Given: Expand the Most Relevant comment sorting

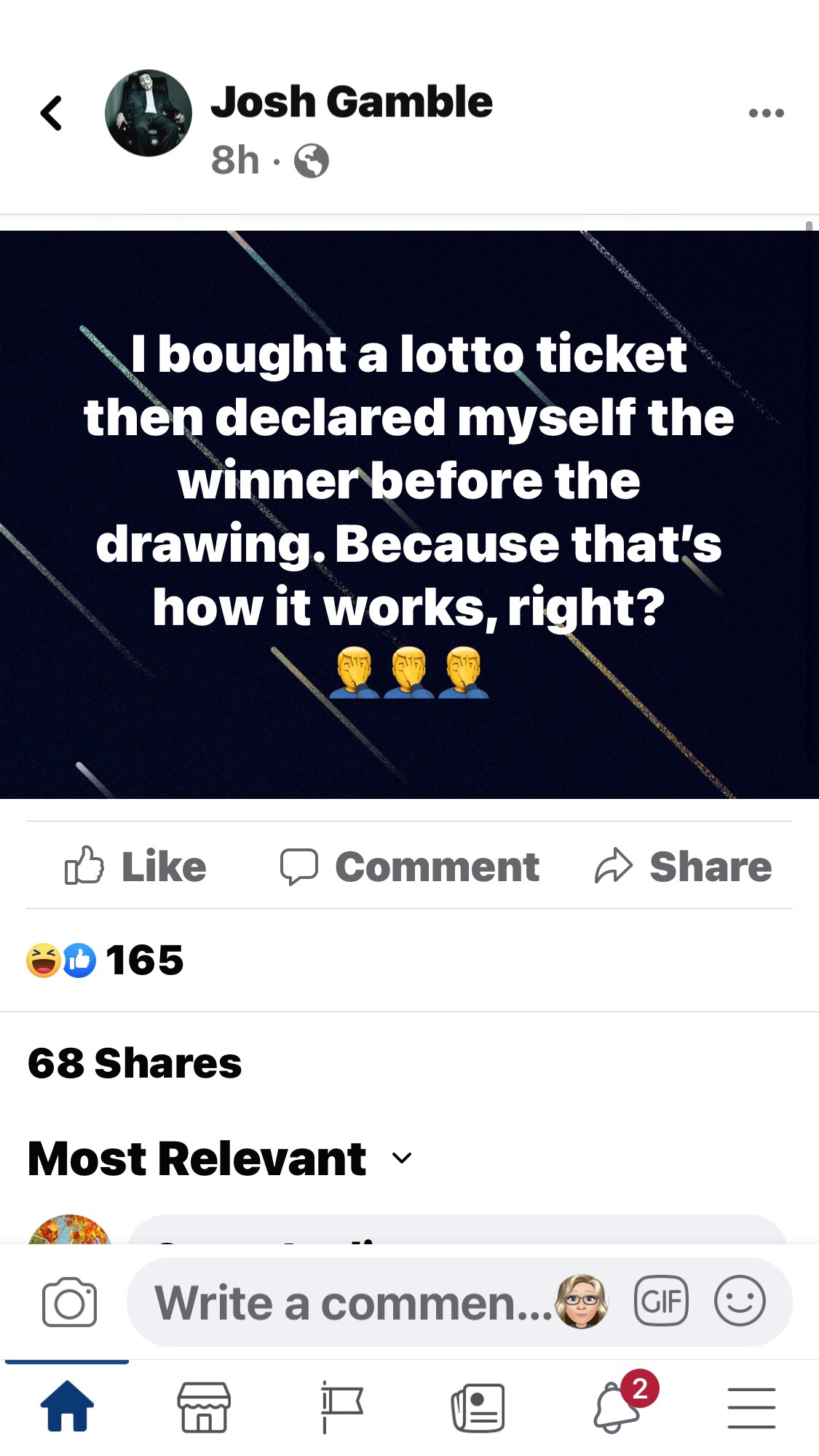Looking at the screenshot, I should tap(218, 1158).
